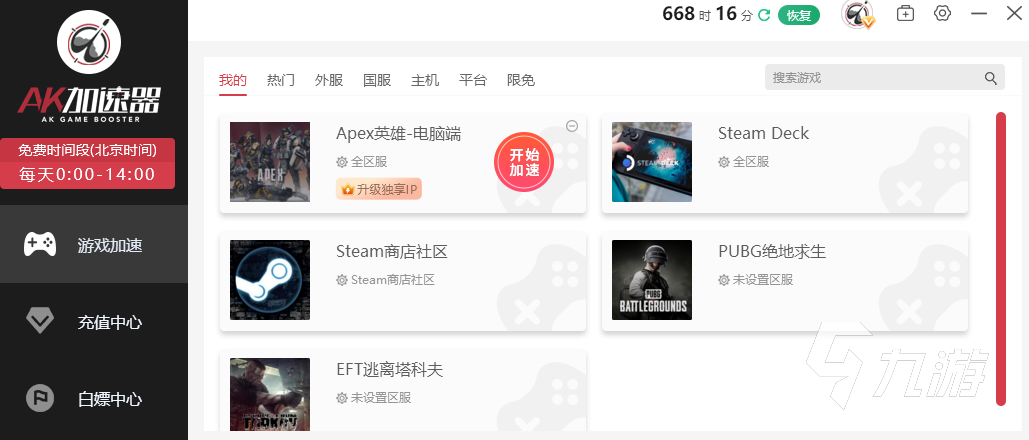Tap 升级独享IP on the Apex card
This screenshot has width=1029, height=440.
tap(379, 189)
